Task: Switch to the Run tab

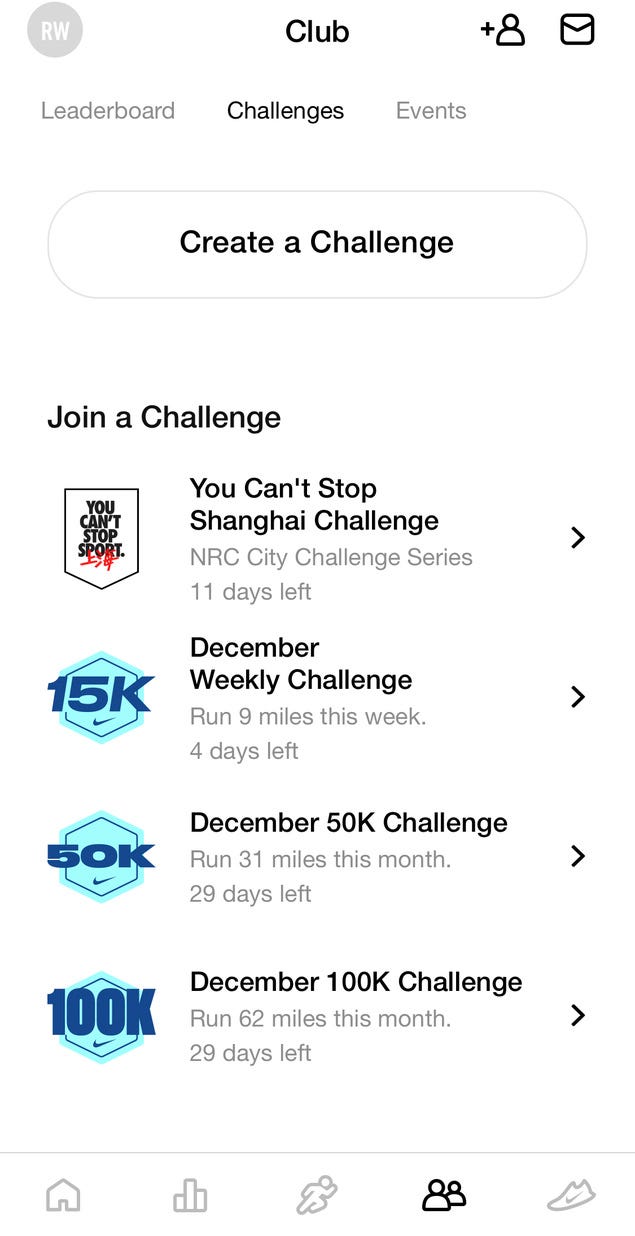Action: [x=317, y=1195]
